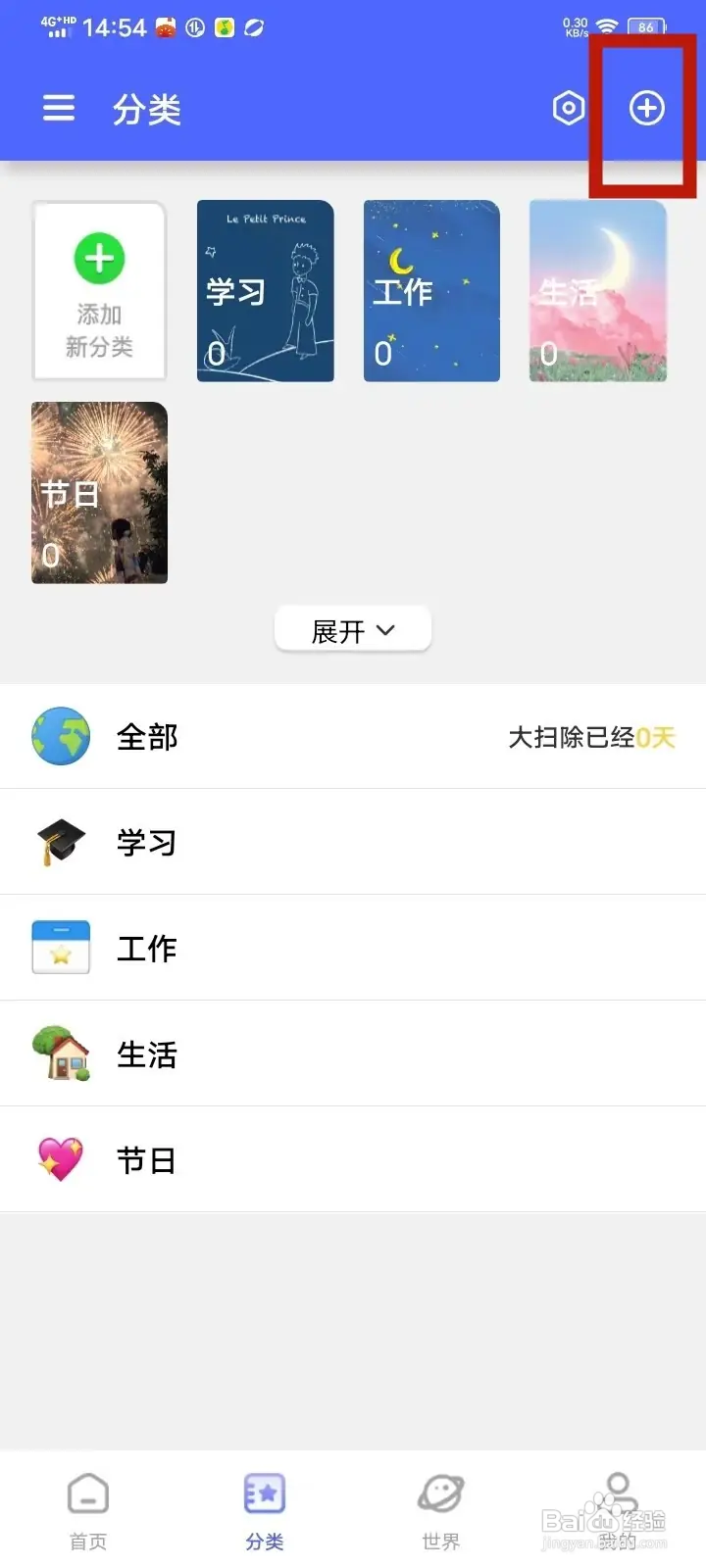The image size is (706, 1568).
Task: Open the 生活 pink cloud cover card
Action: [x=598, y=291]
